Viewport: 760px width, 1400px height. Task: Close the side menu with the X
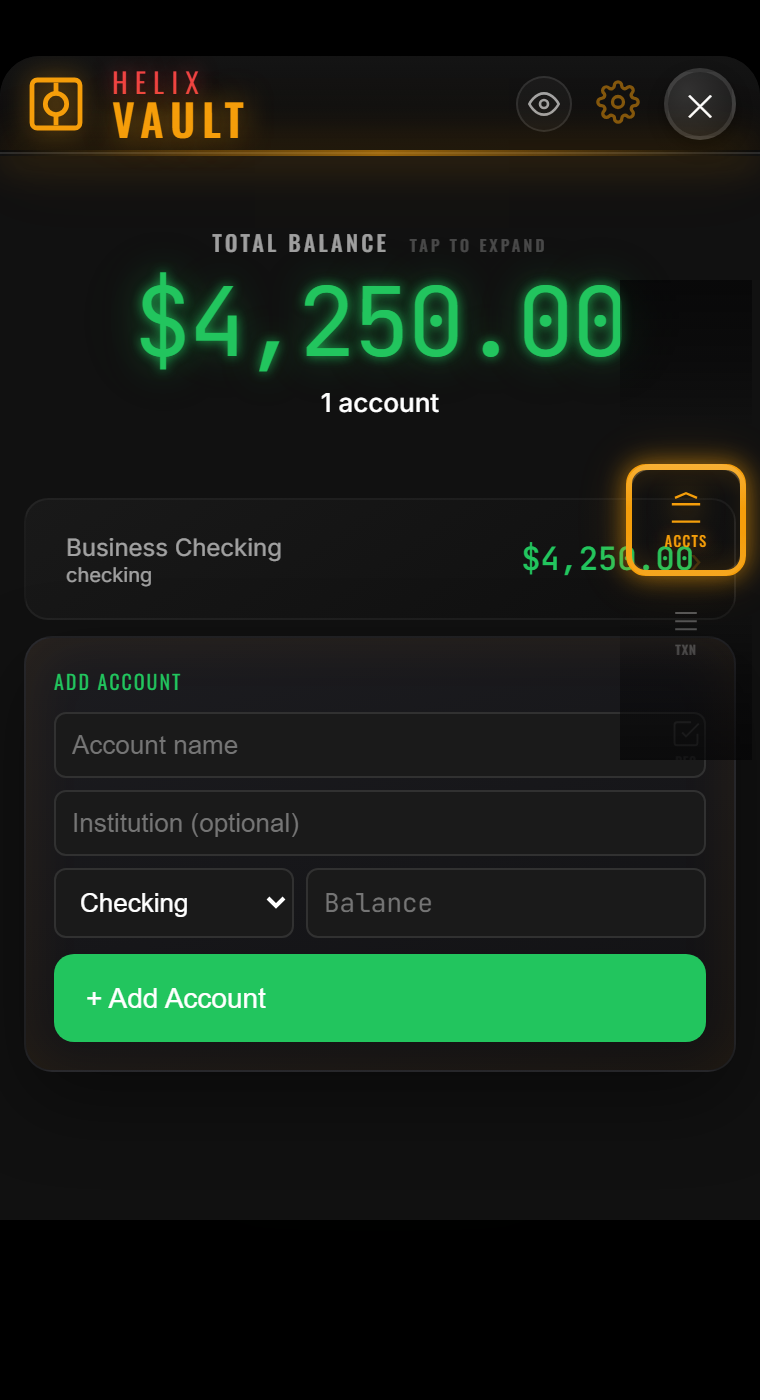[700, 105]
